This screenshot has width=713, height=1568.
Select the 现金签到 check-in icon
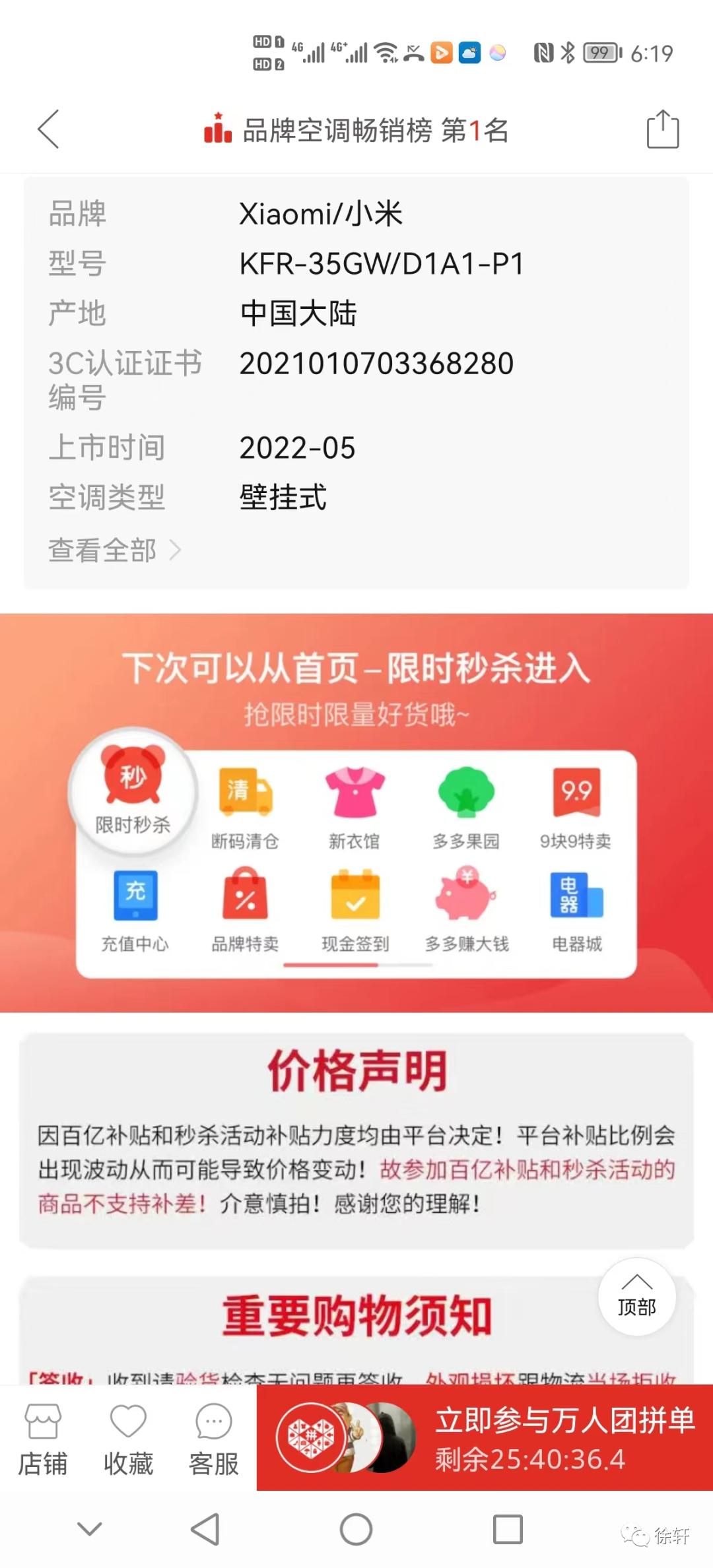point(355,904)
